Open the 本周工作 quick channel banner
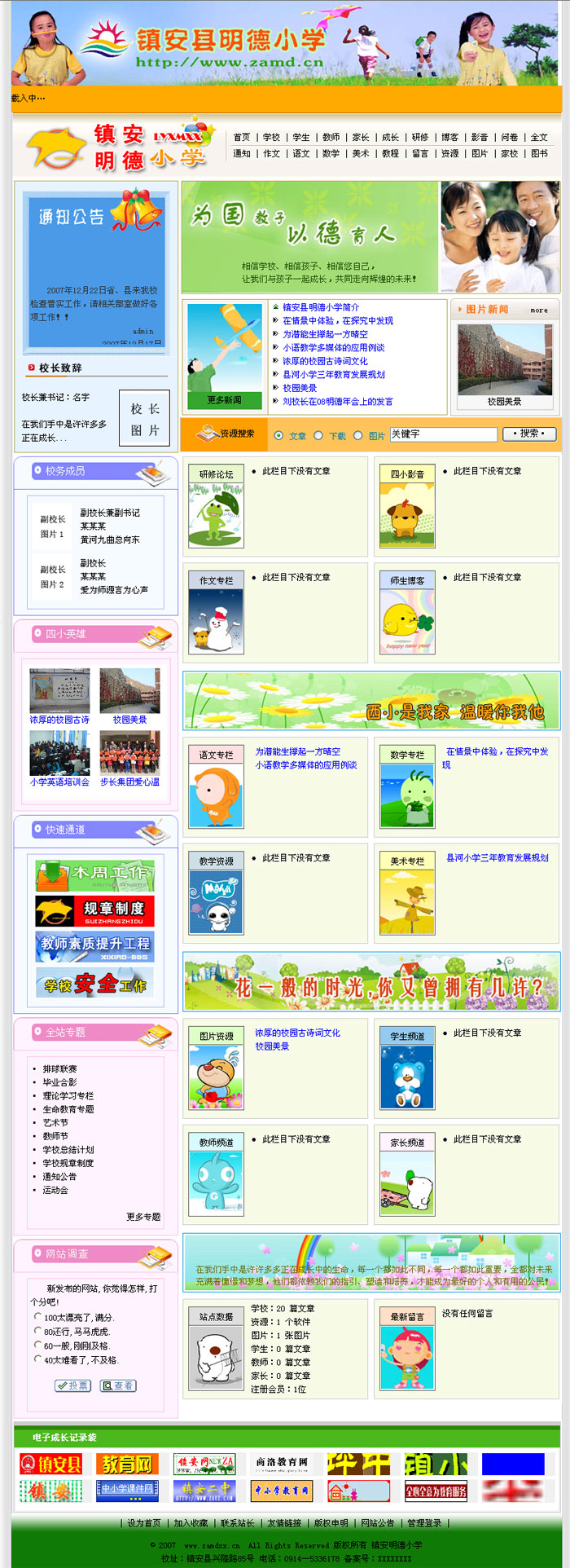This screenshot has width=570, height=1568. [94, 876]
